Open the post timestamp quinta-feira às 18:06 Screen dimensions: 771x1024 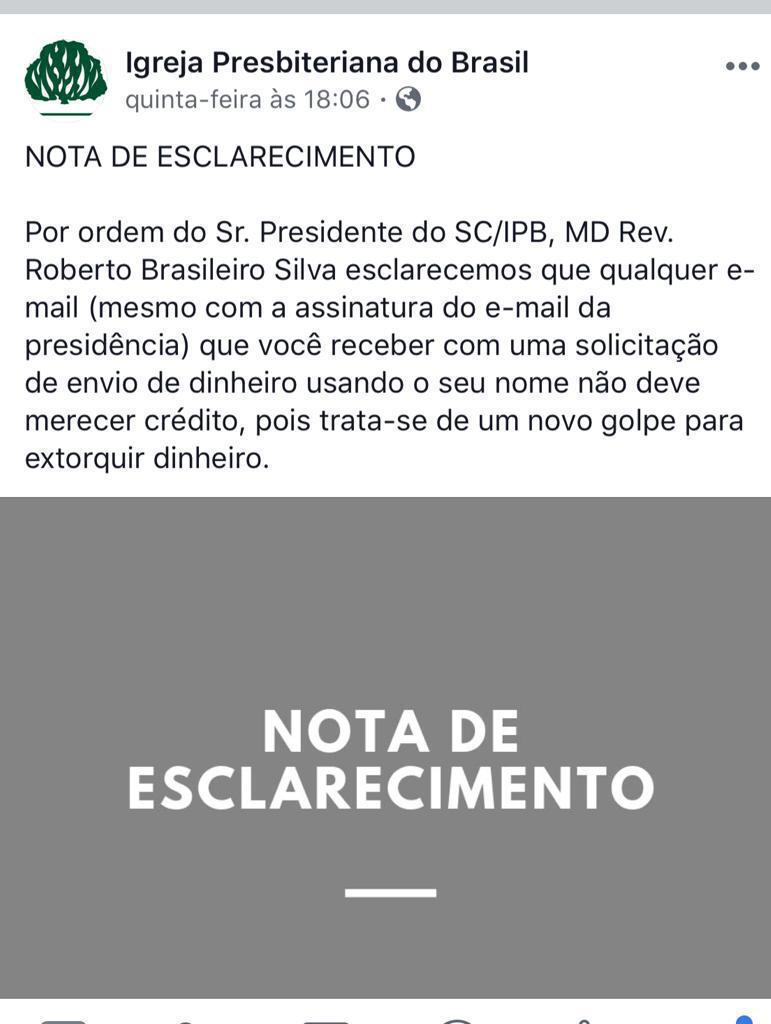247,99
